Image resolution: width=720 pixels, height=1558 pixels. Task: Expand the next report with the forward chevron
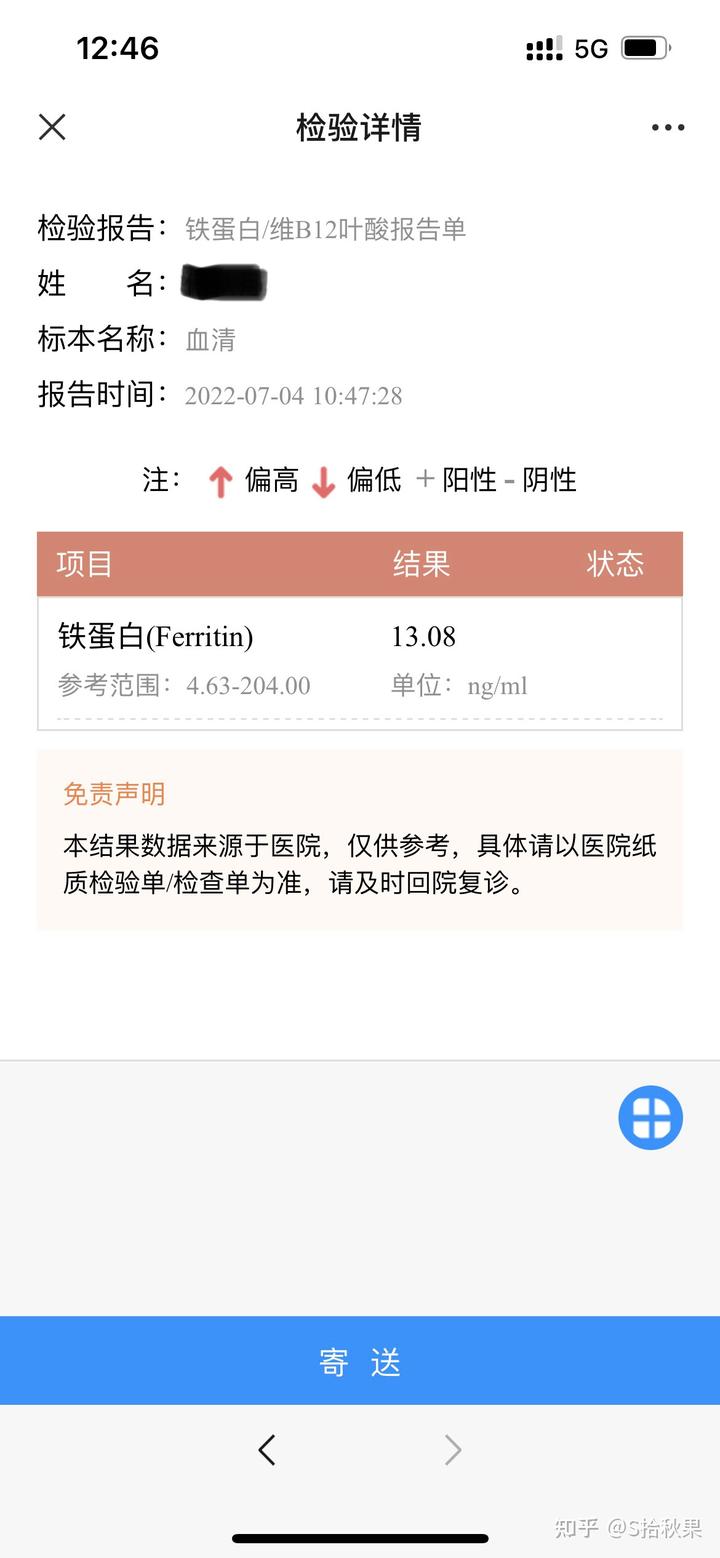coord(452,1449)
